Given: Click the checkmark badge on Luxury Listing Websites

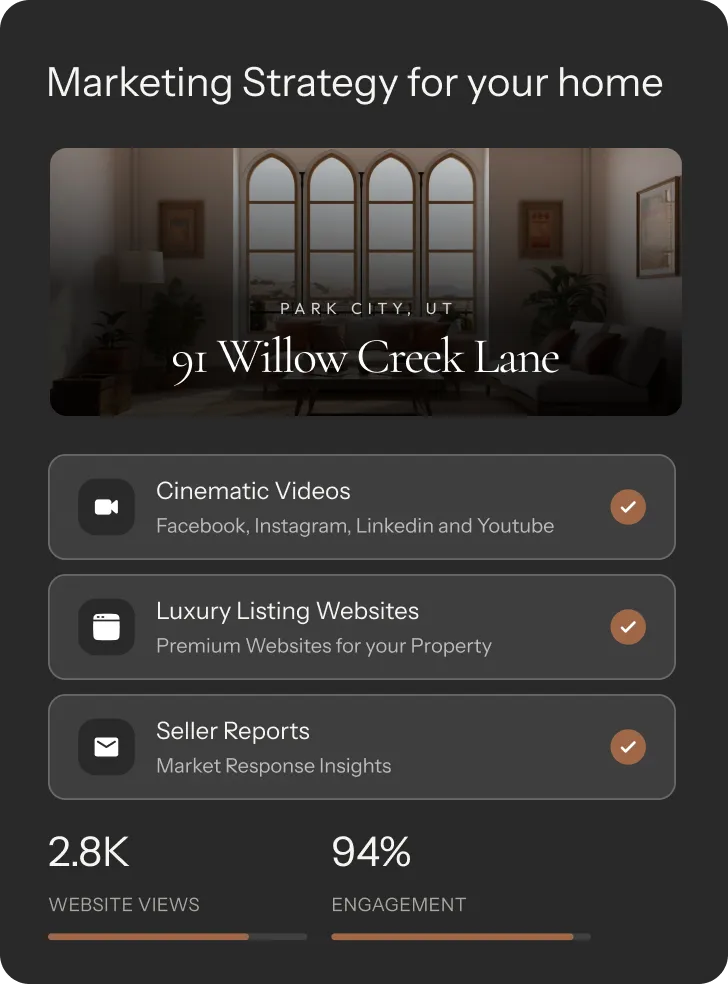Looking at the screenshot, I should pyautogui.click(x=628, y=627).
